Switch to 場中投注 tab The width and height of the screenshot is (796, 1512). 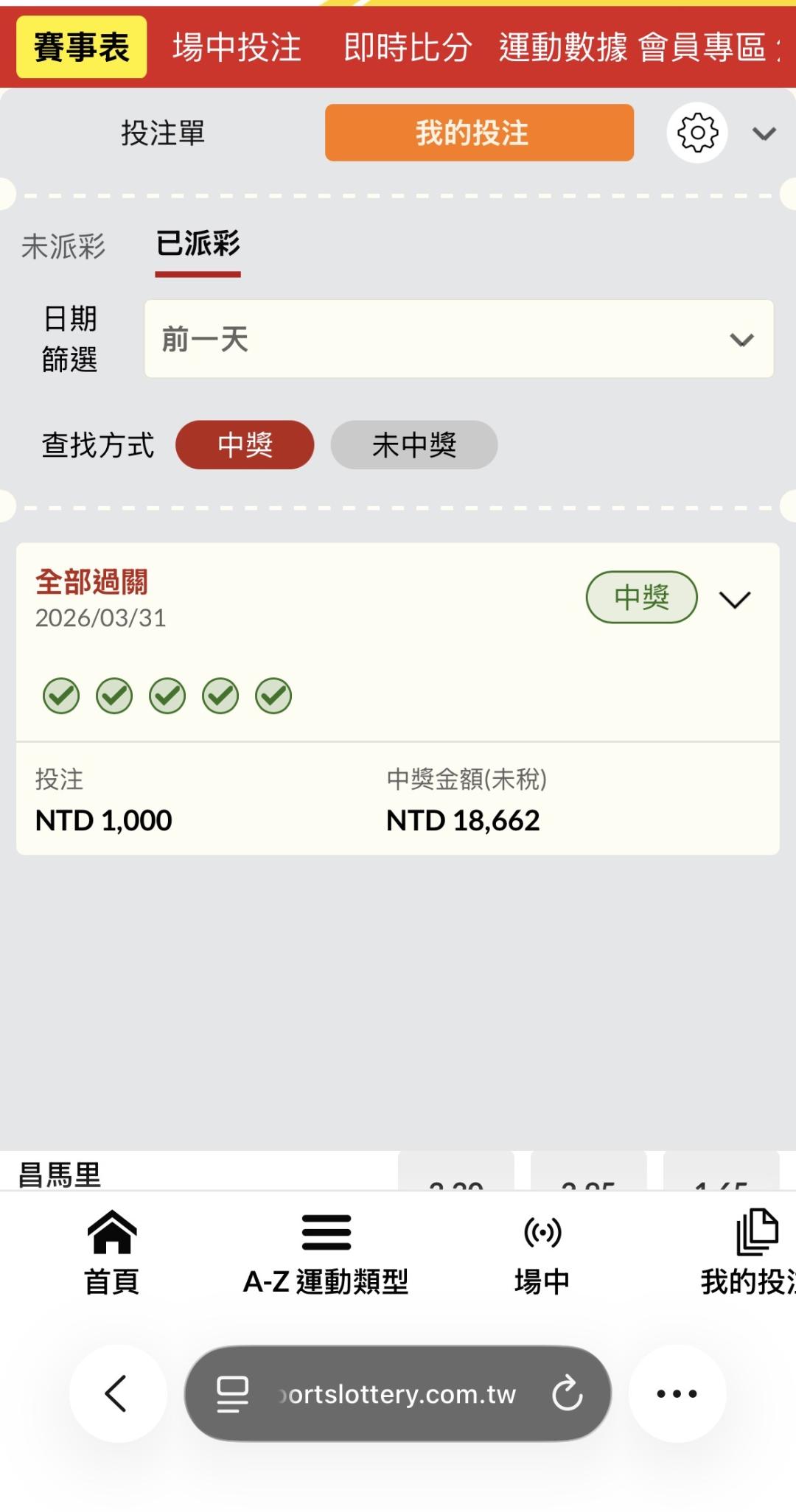click(237, 47)
